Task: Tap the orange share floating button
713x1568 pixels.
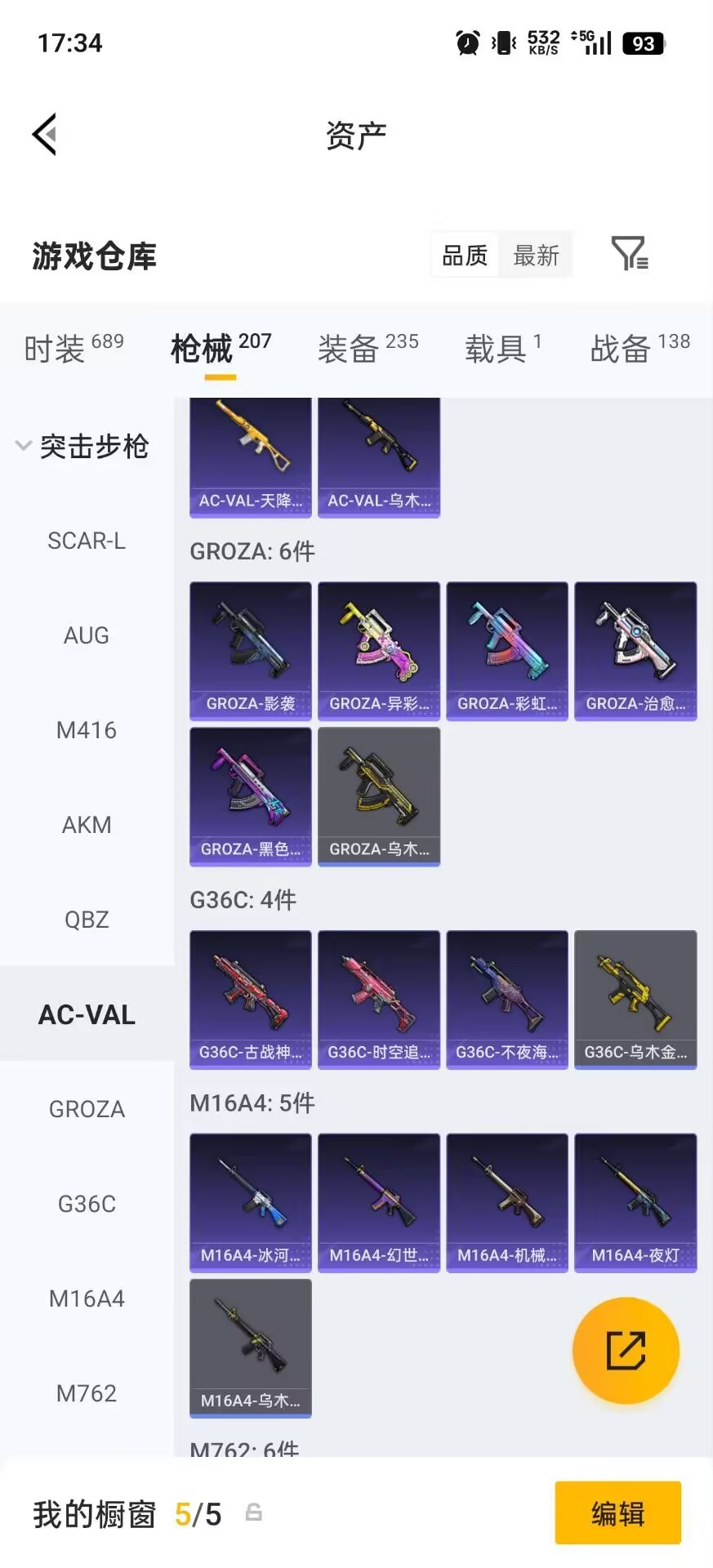Action: pos(625,1349)
